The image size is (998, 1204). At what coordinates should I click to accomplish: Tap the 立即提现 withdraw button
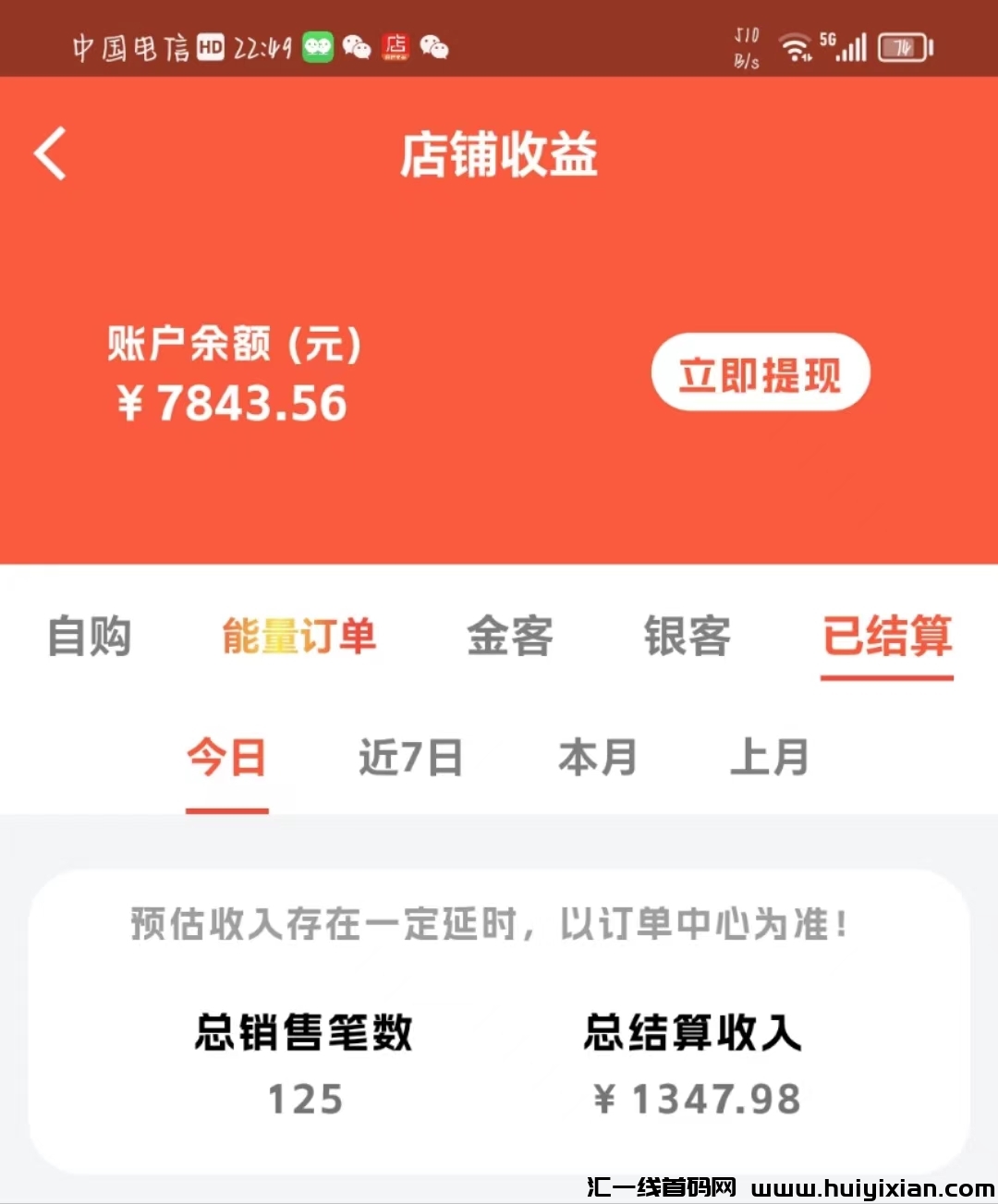761,373
